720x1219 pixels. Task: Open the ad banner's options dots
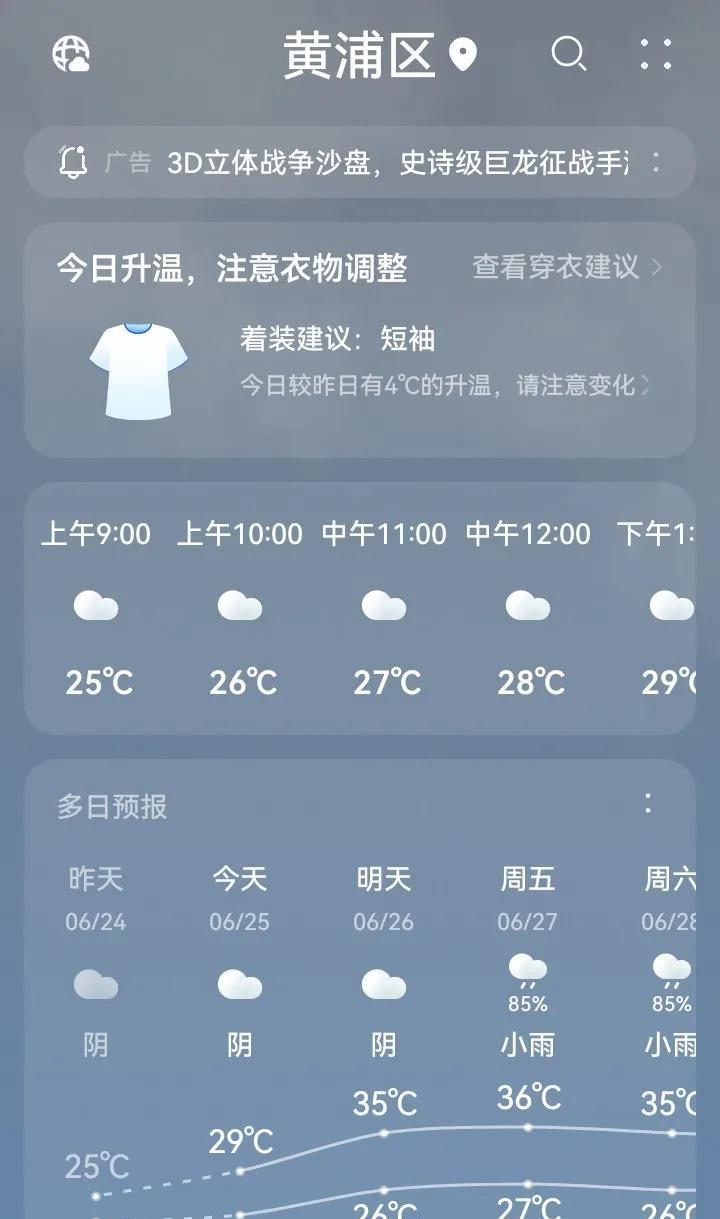pos(656,162)
